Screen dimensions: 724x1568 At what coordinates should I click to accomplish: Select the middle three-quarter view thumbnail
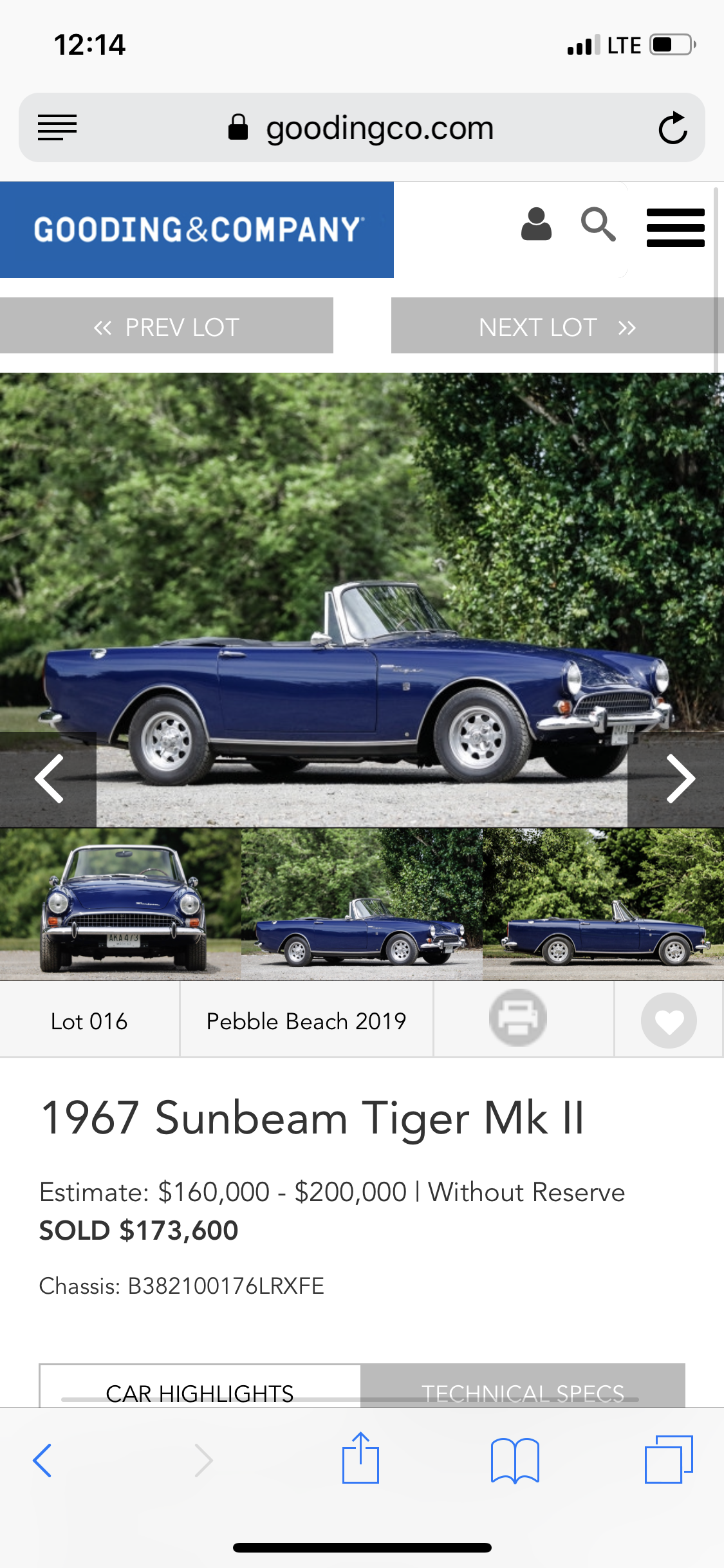362,904
